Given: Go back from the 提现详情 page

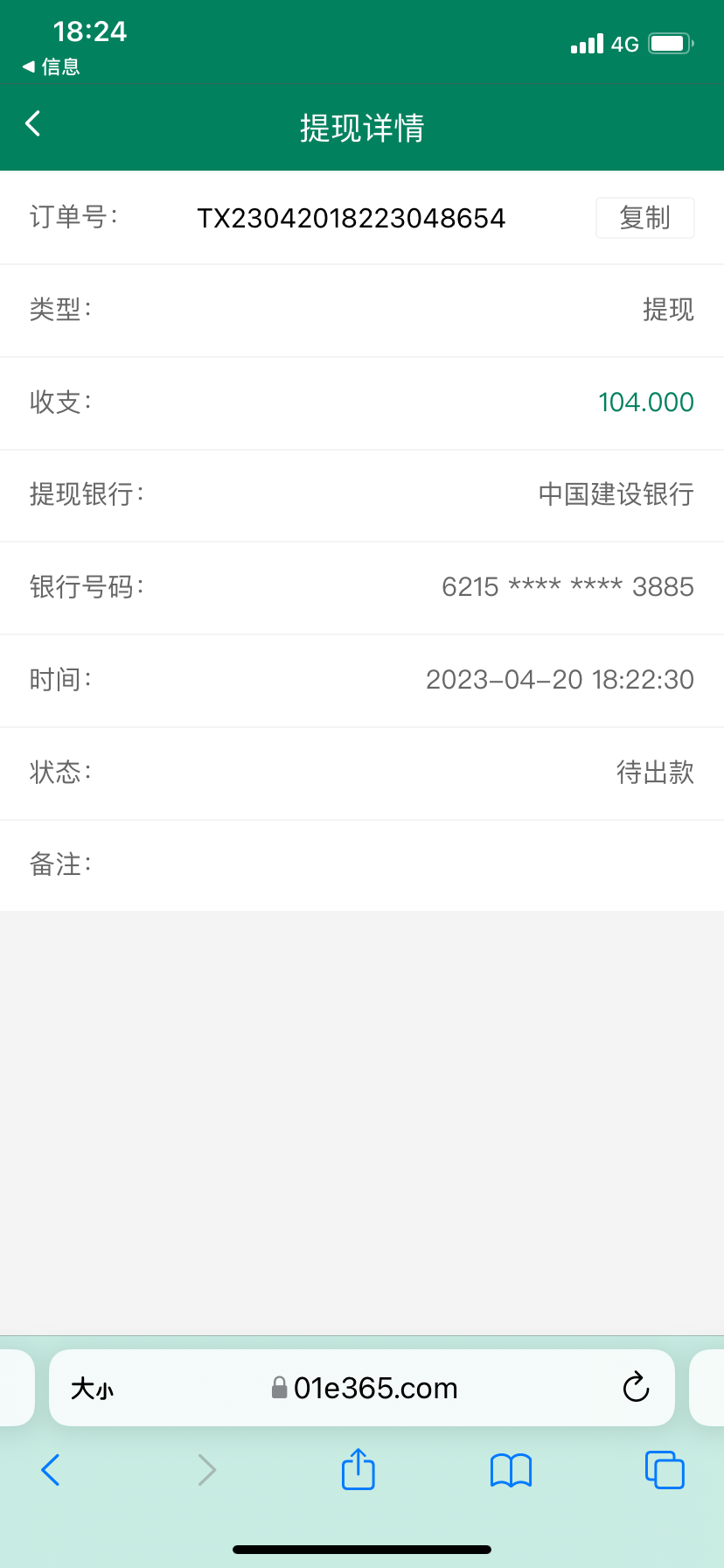Looking at the screenshot, I should (x=33, y=124).
